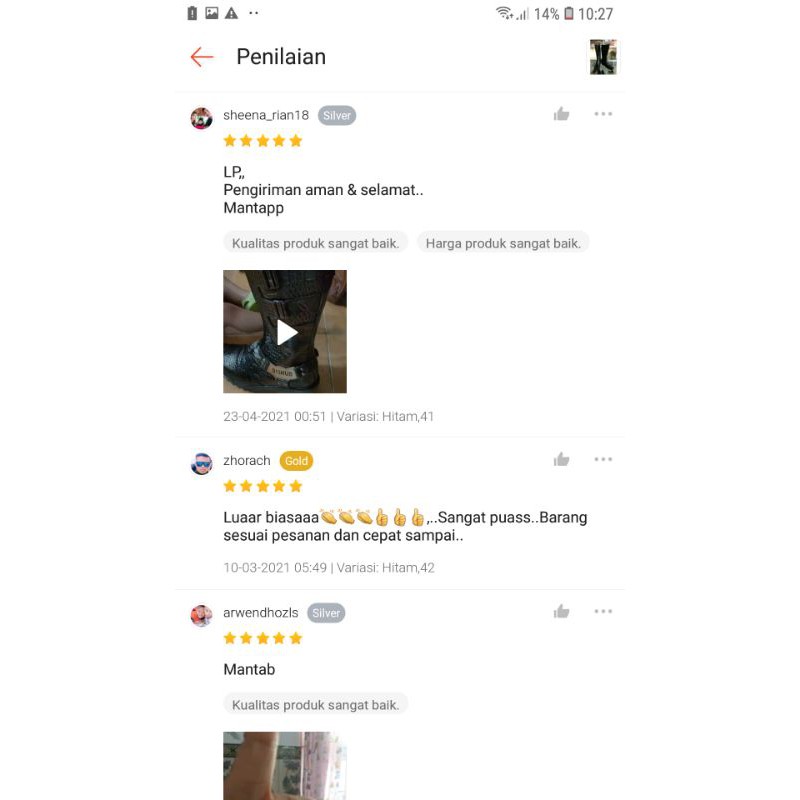Viewport: 800px width, 800px height.
Task: Open zhorach's profile avatar
Action: (202, 463)
